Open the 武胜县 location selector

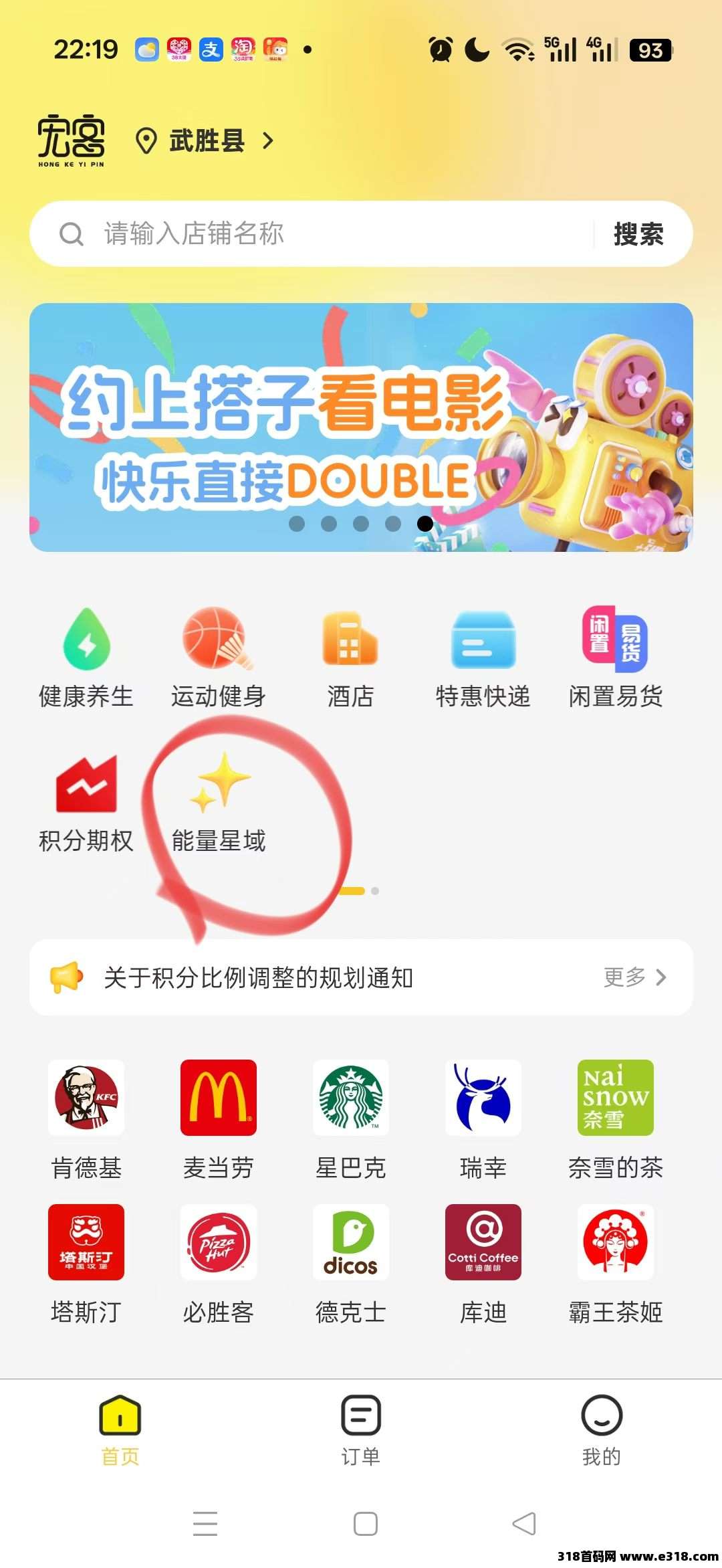[x=205, y=141]
